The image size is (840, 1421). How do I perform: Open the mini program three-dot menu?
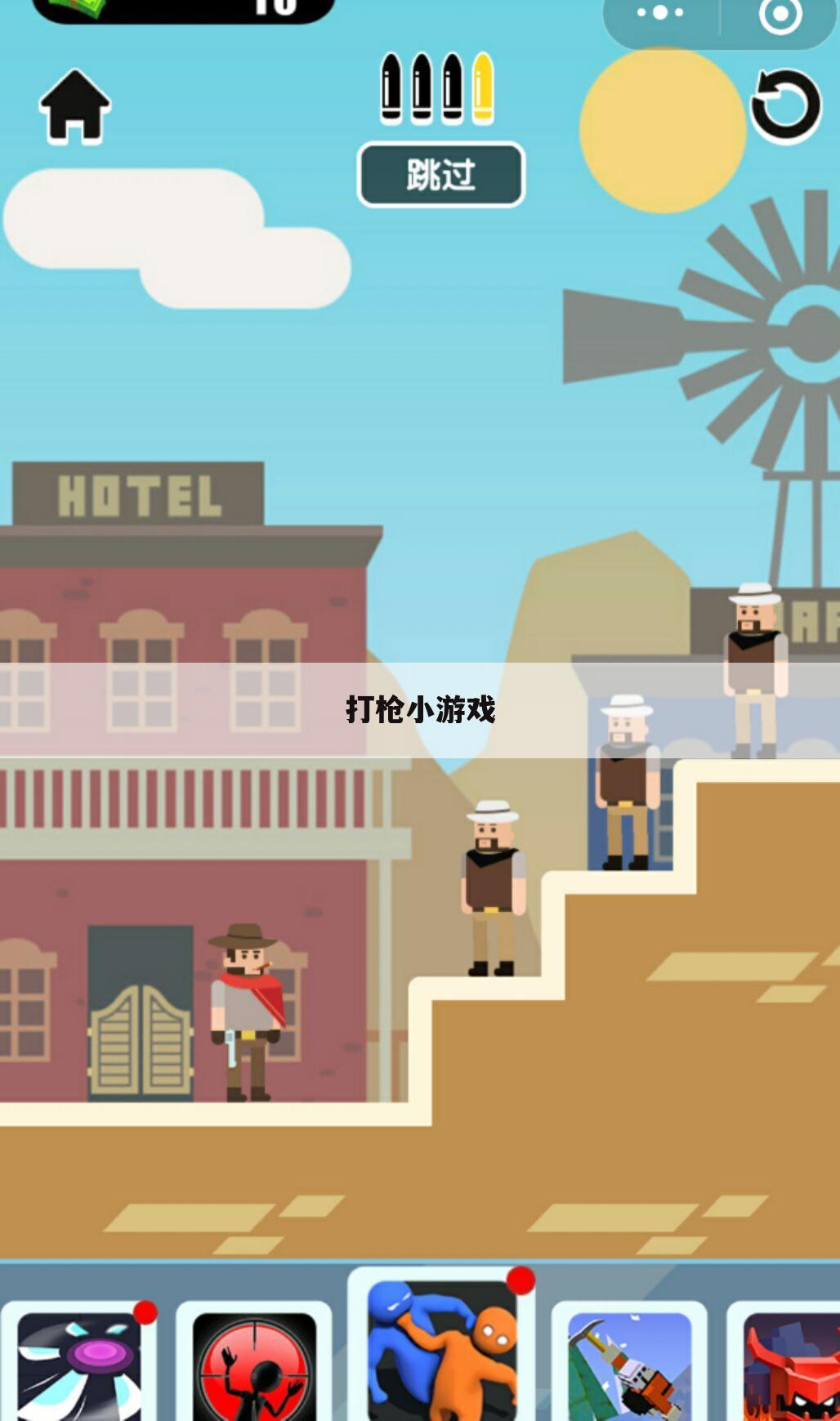pos(660,13)
